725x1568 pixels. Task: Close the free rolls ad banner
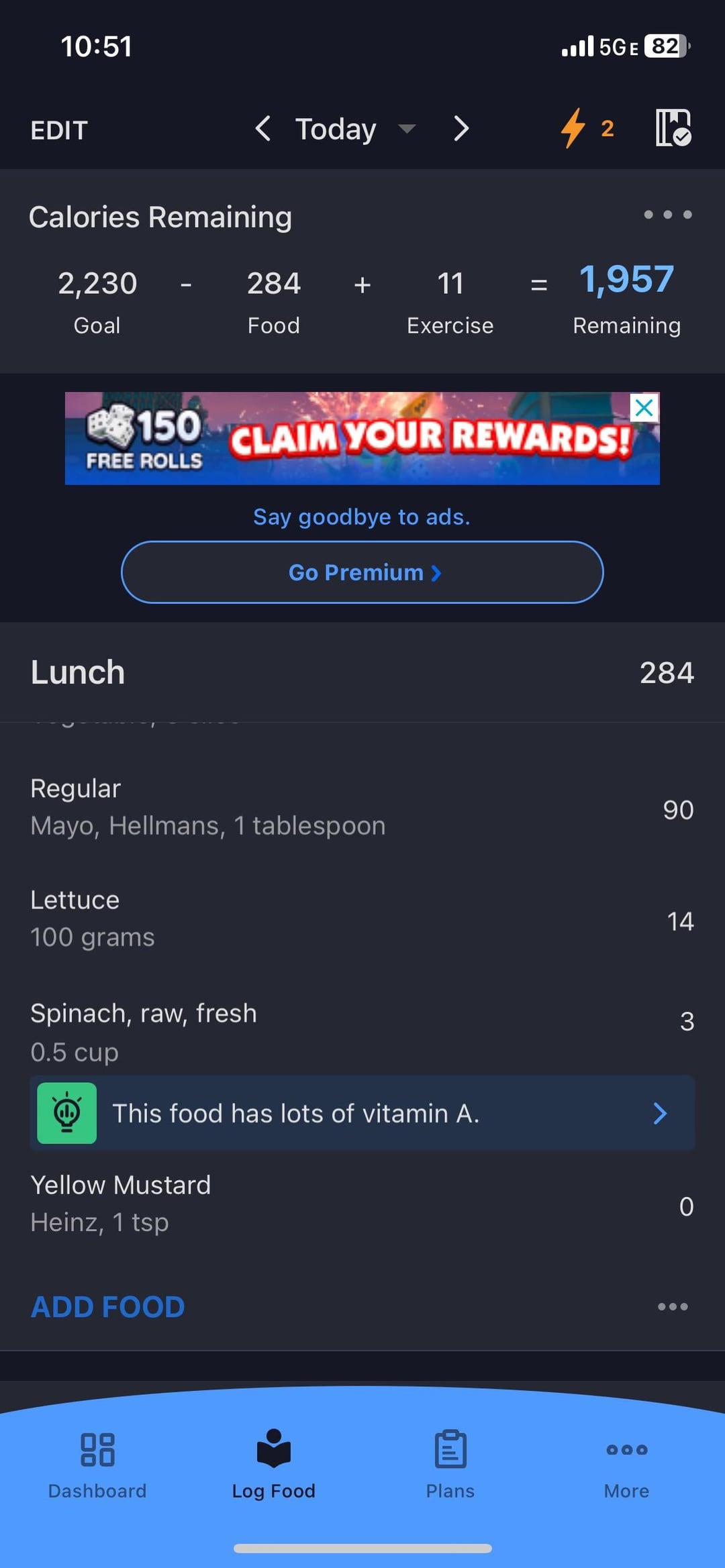[644, 407]
